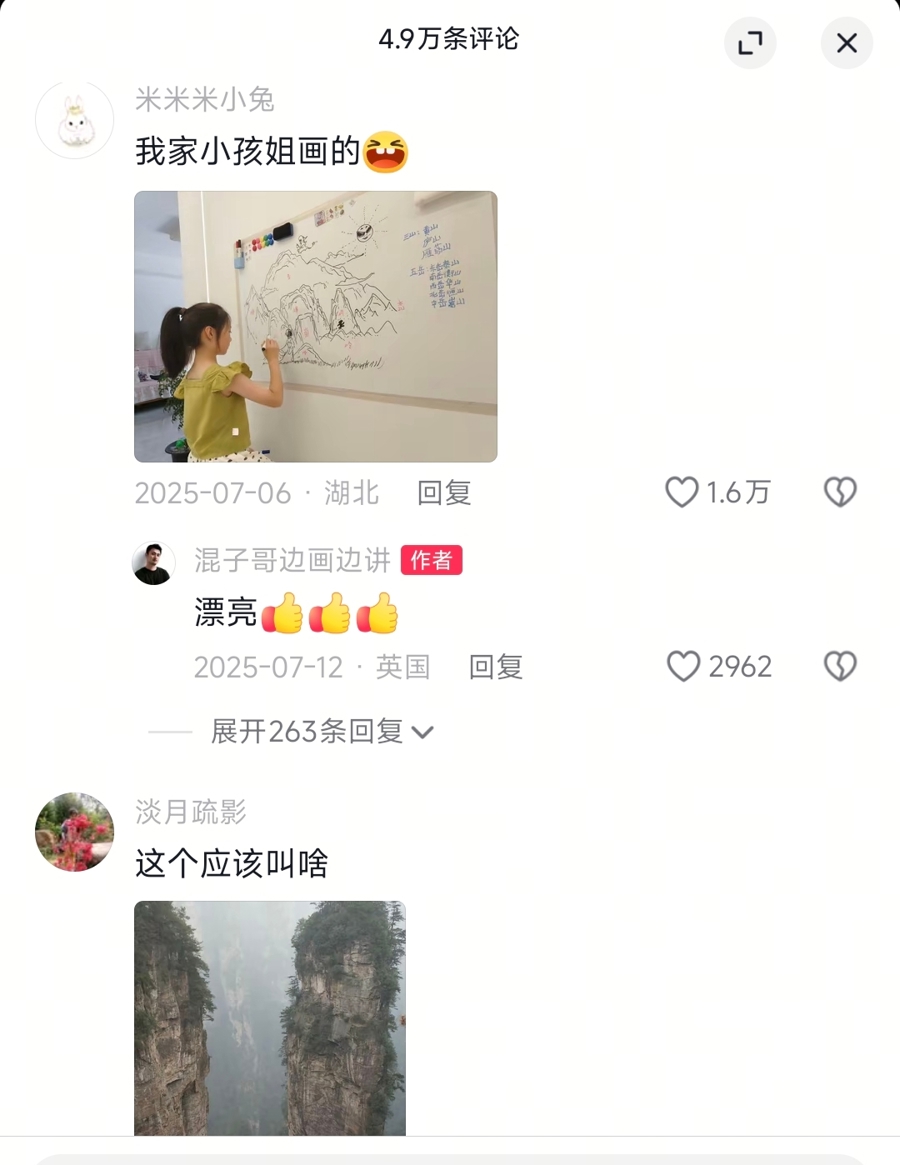Screen dimensions: 900x1165
Task: Open username 淡月疏影
Action: (x=190, y=812)
